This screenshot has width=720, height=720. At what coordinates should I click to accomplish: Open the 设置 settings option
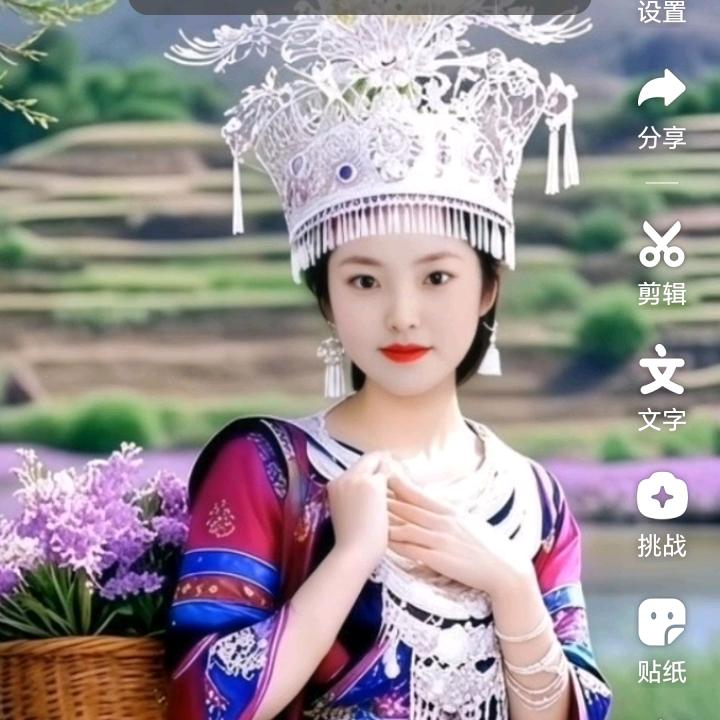662,12
